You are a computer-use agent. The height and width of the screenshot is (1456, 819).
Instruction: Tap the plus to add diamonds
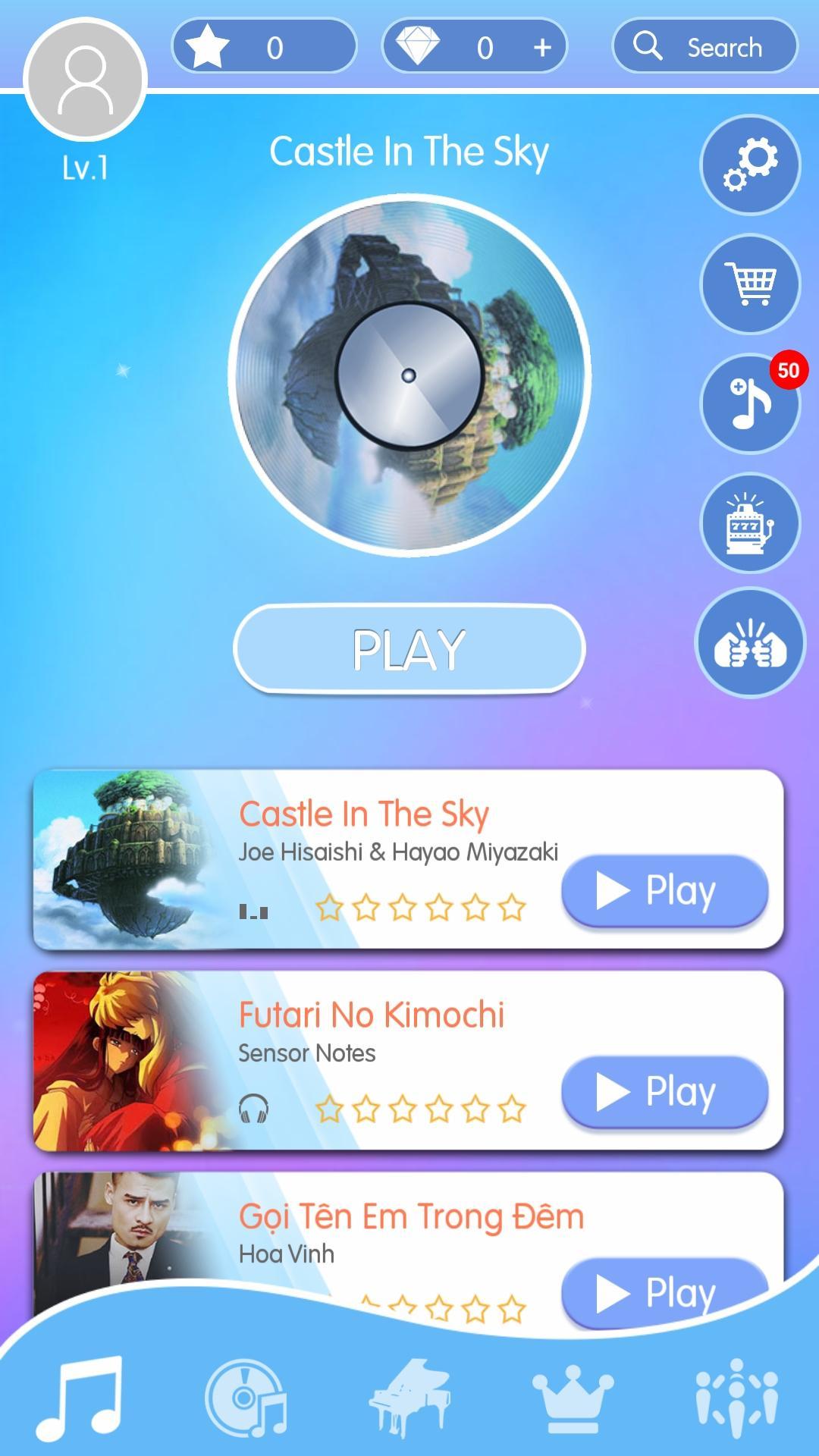point(542,48)
